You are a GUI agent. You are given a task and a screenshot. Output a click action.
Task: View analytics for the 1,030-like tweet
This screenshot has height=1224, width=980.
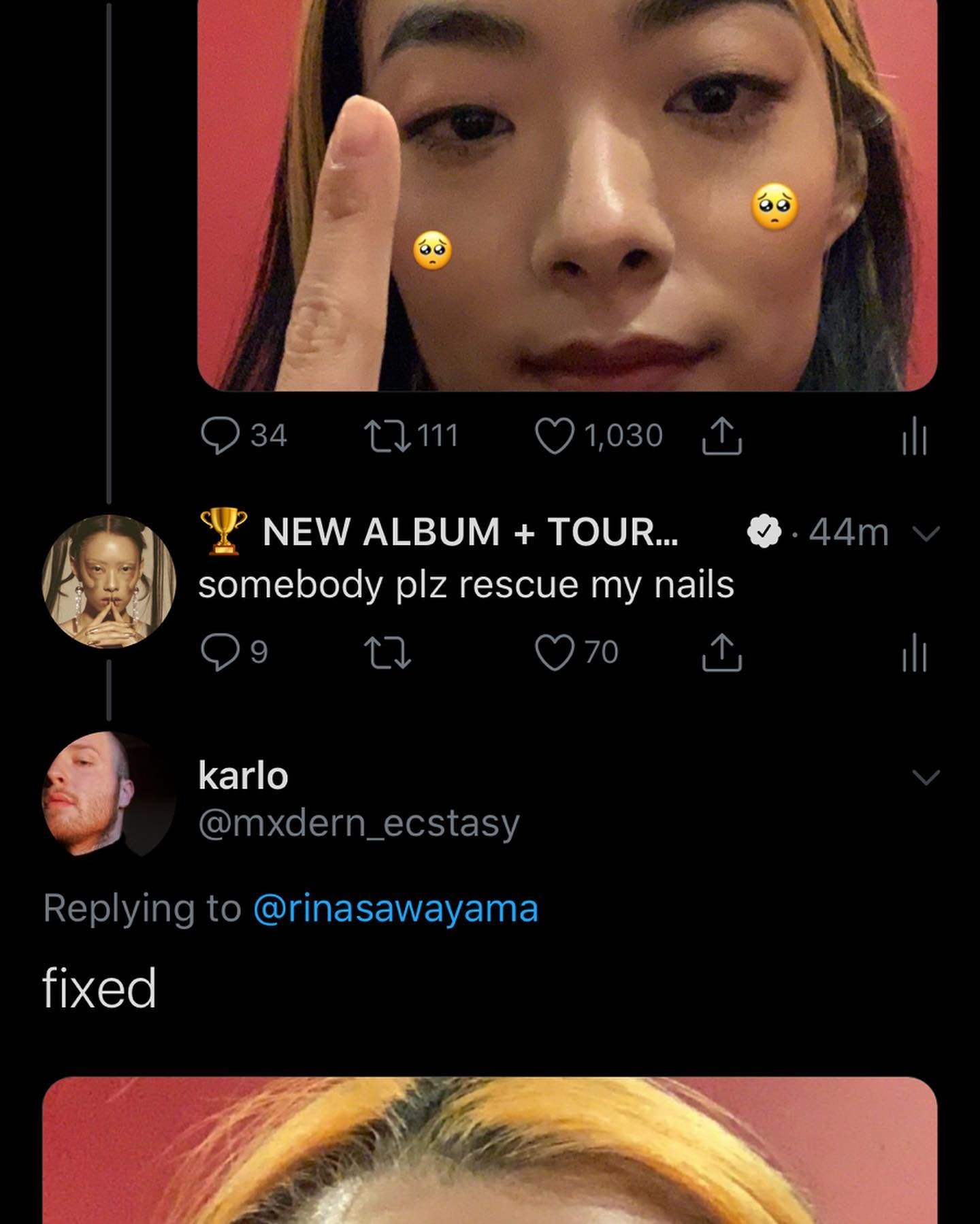coord(914,436)
